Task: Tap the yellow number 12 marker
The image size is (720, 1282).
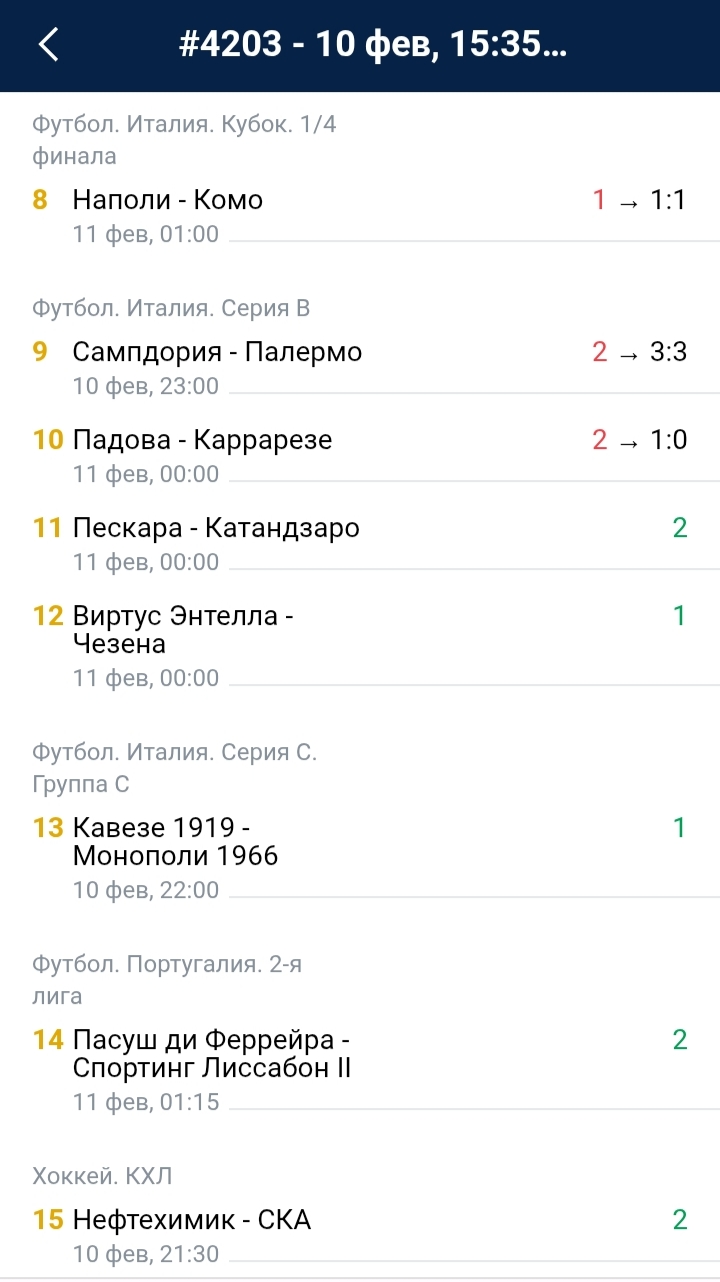Action: point(46,617)
